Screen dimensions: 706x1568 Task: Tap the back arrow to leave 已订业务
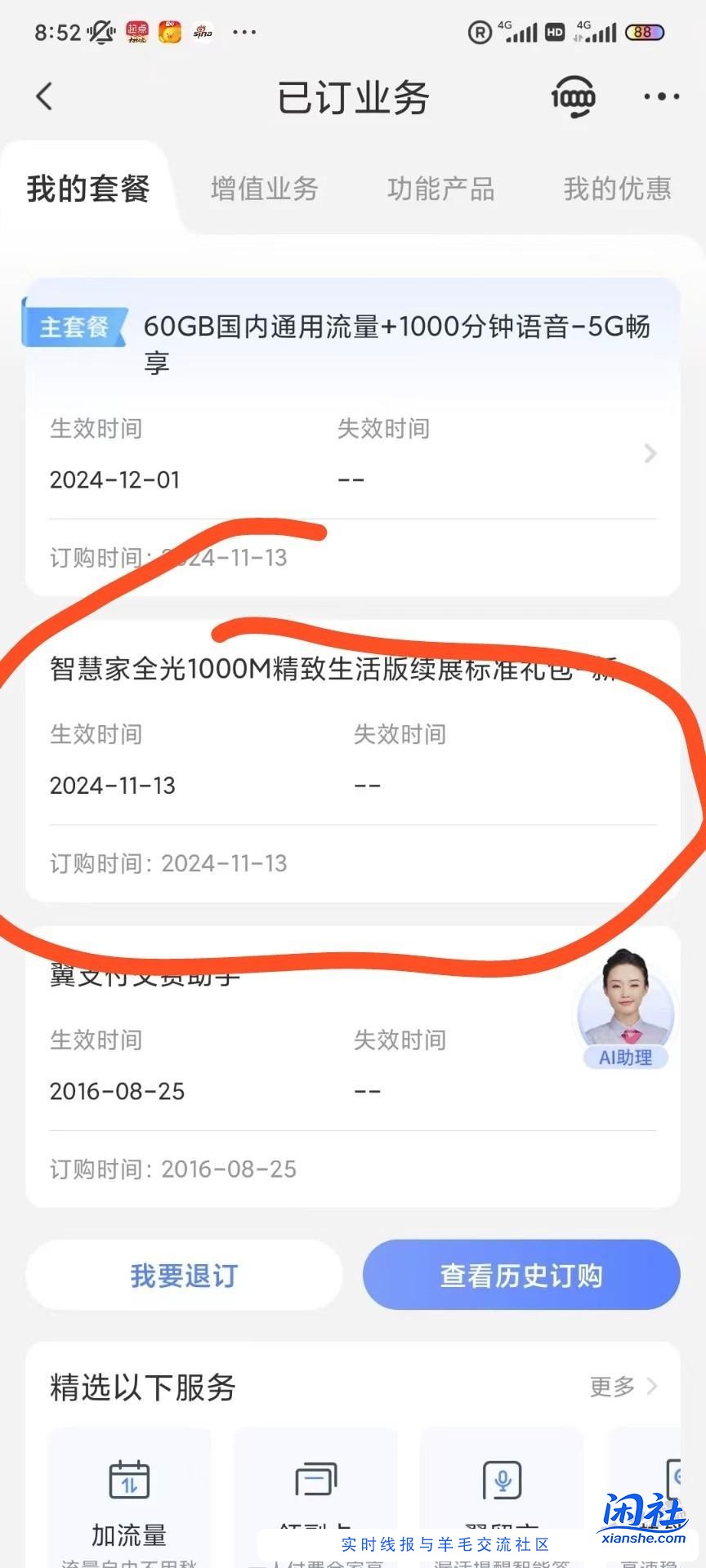(x=44, y=96)
